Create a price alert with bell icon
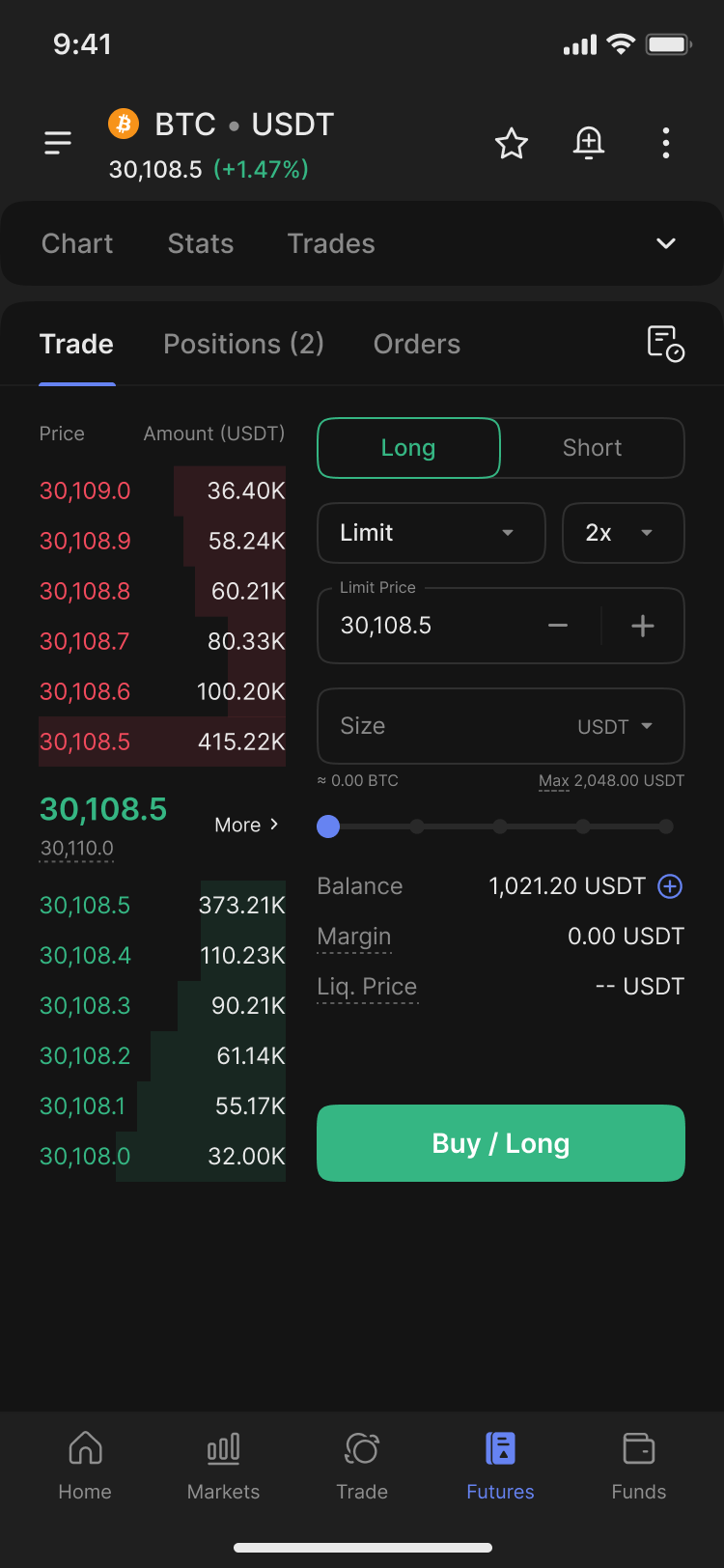The image size is (724, 1568). (589, 143)
